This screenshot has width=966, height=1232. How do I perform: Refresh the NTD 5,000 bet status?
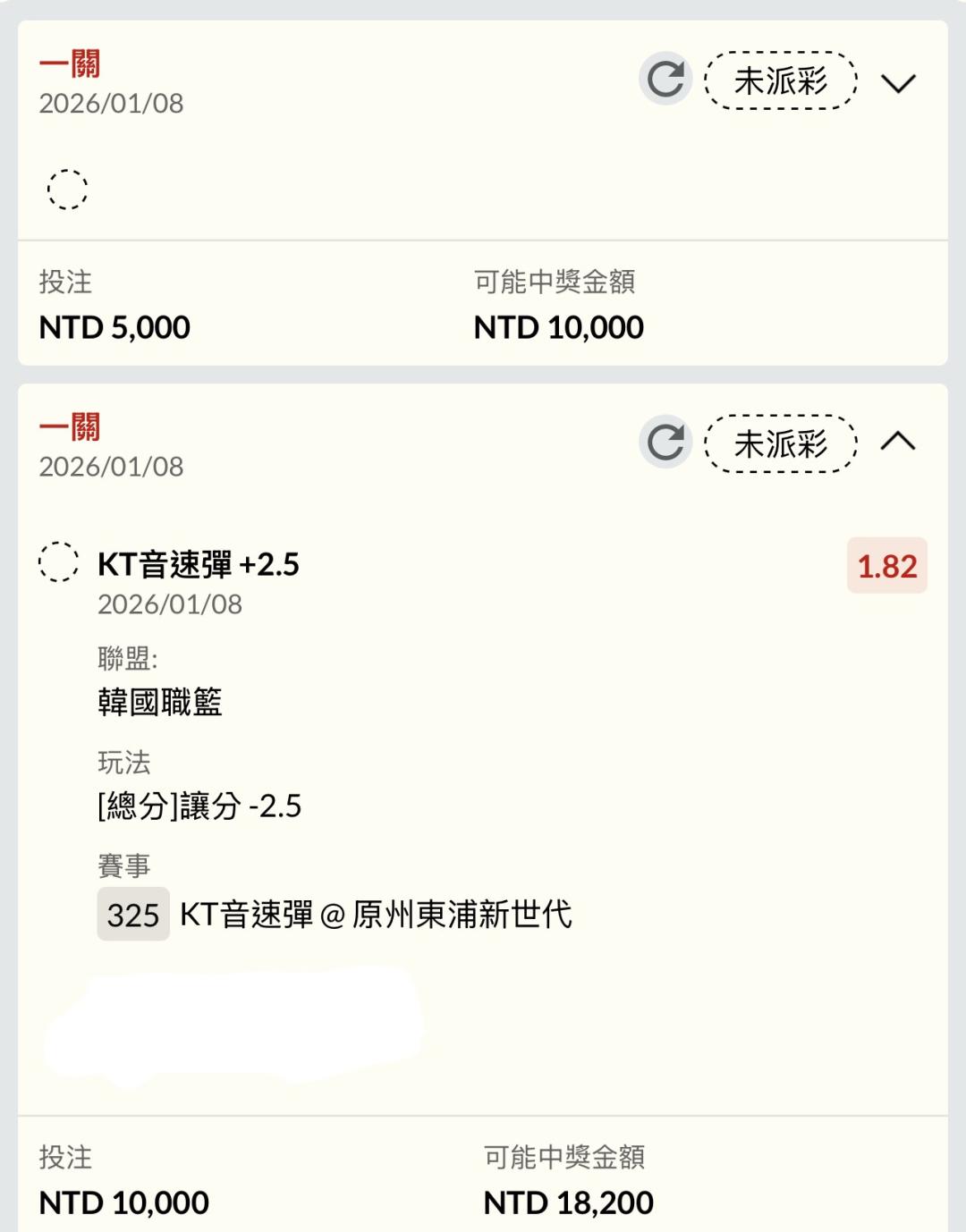pos(665,80)
